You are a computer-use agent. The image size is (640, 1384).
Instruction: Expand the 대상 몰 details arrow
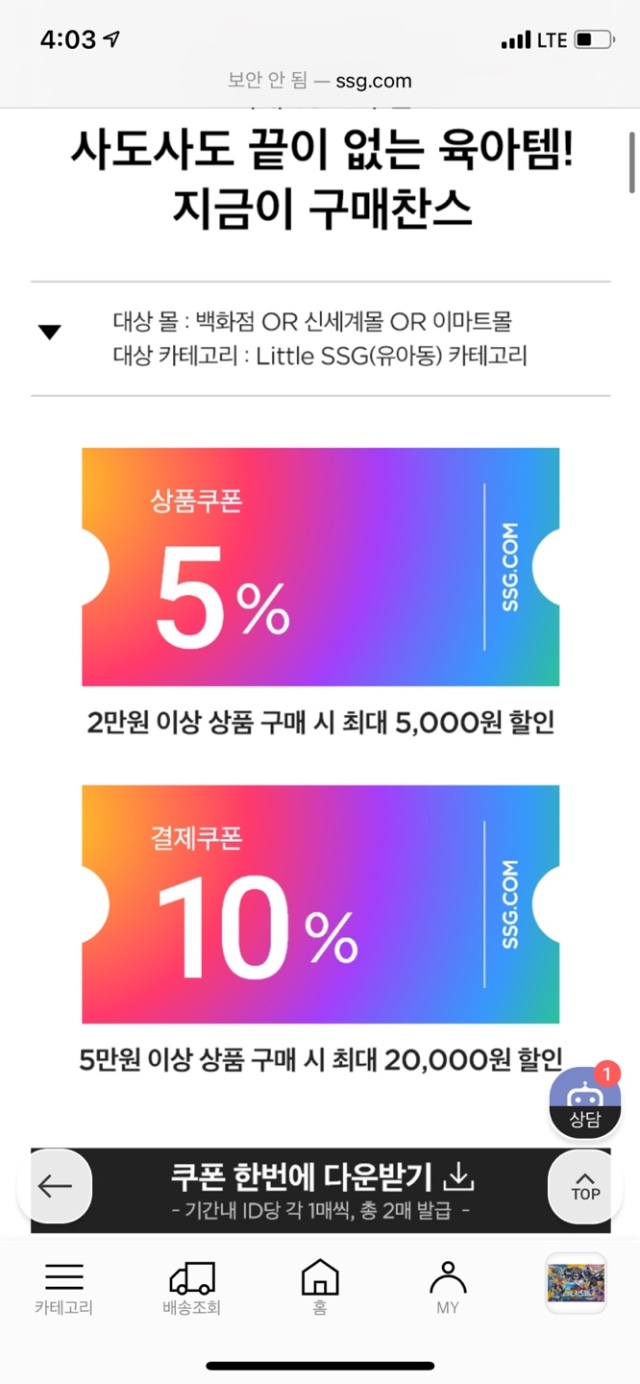click(x=50, y=333)
